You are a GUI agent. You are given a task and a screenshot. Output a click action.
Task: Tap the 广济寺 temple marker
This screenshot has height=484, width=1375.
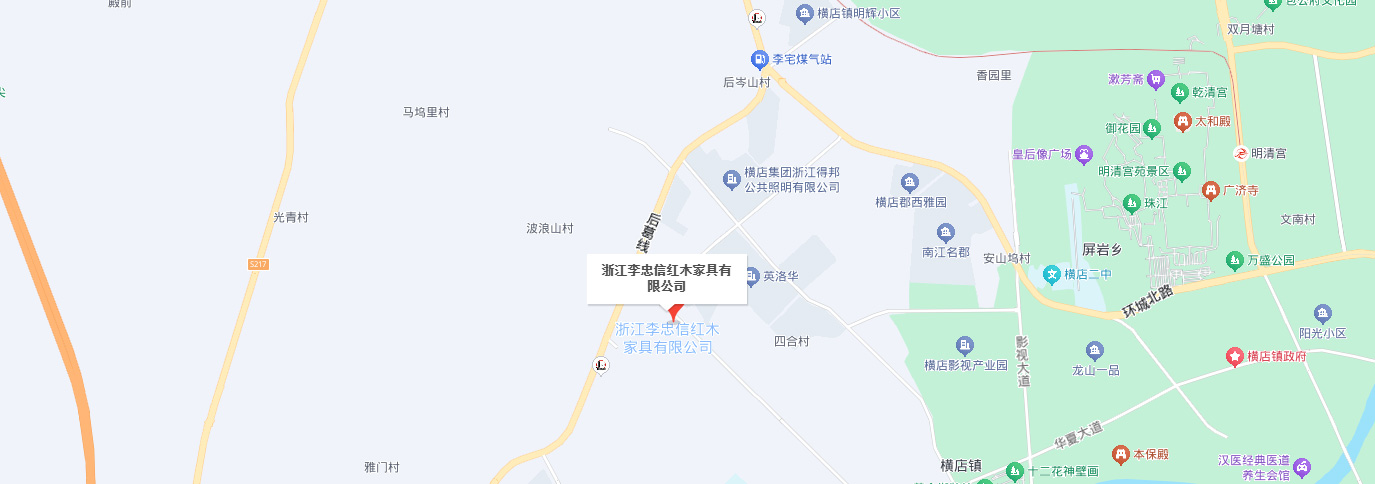[x=1210, y=189]
